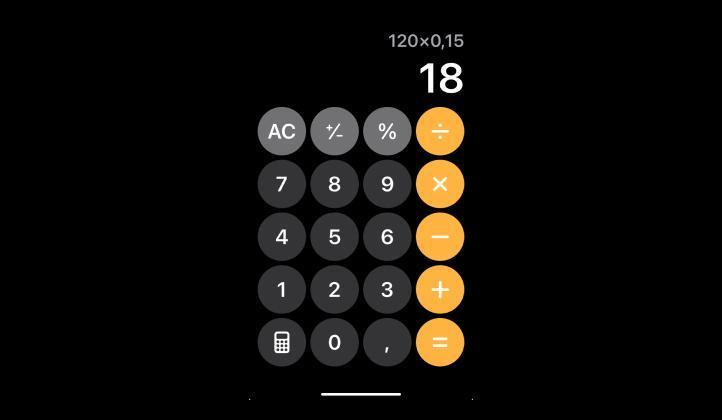722x420 pixels.
Task: Enter the digit 6
Action: tap(387, 237)
